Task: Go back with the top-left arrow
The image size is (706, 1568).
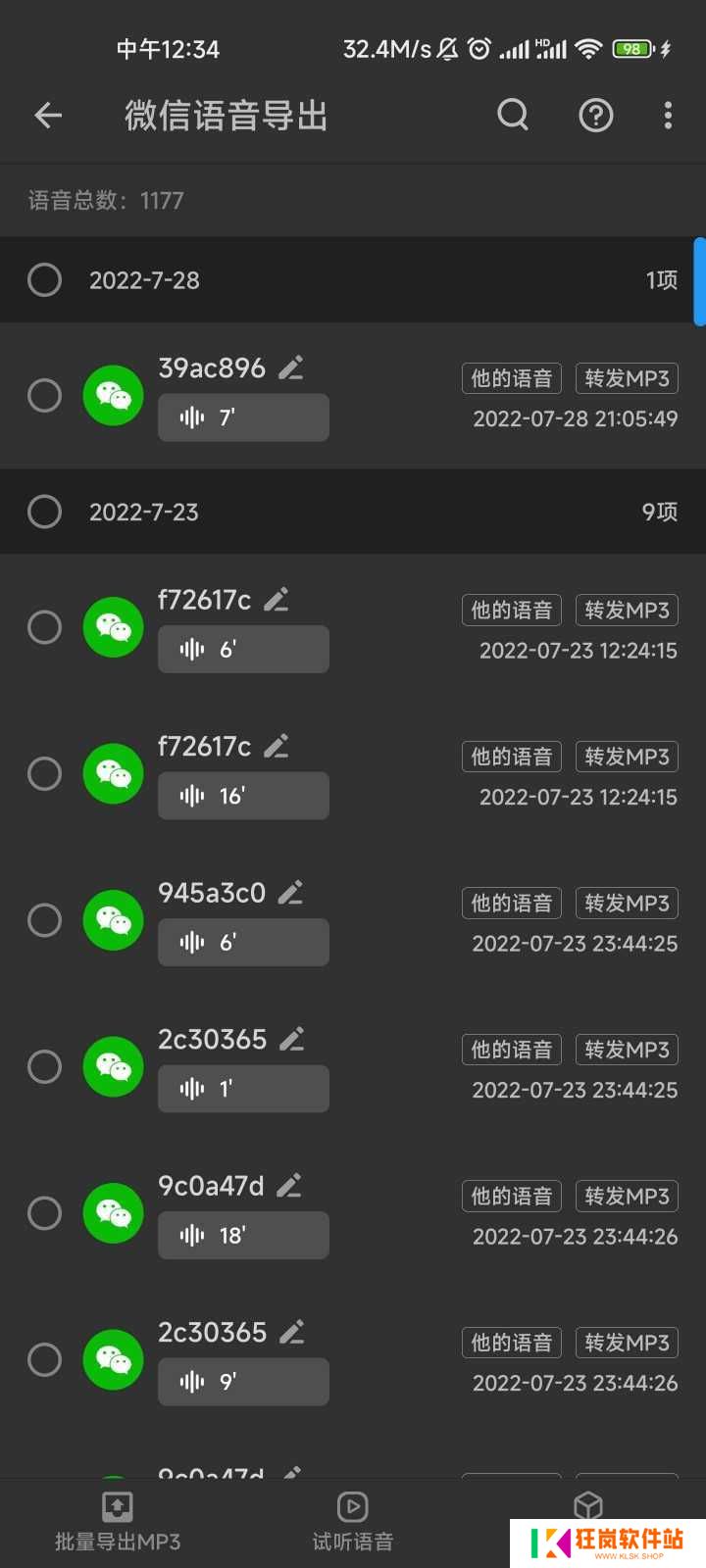Action: click(x=48, y=116)
